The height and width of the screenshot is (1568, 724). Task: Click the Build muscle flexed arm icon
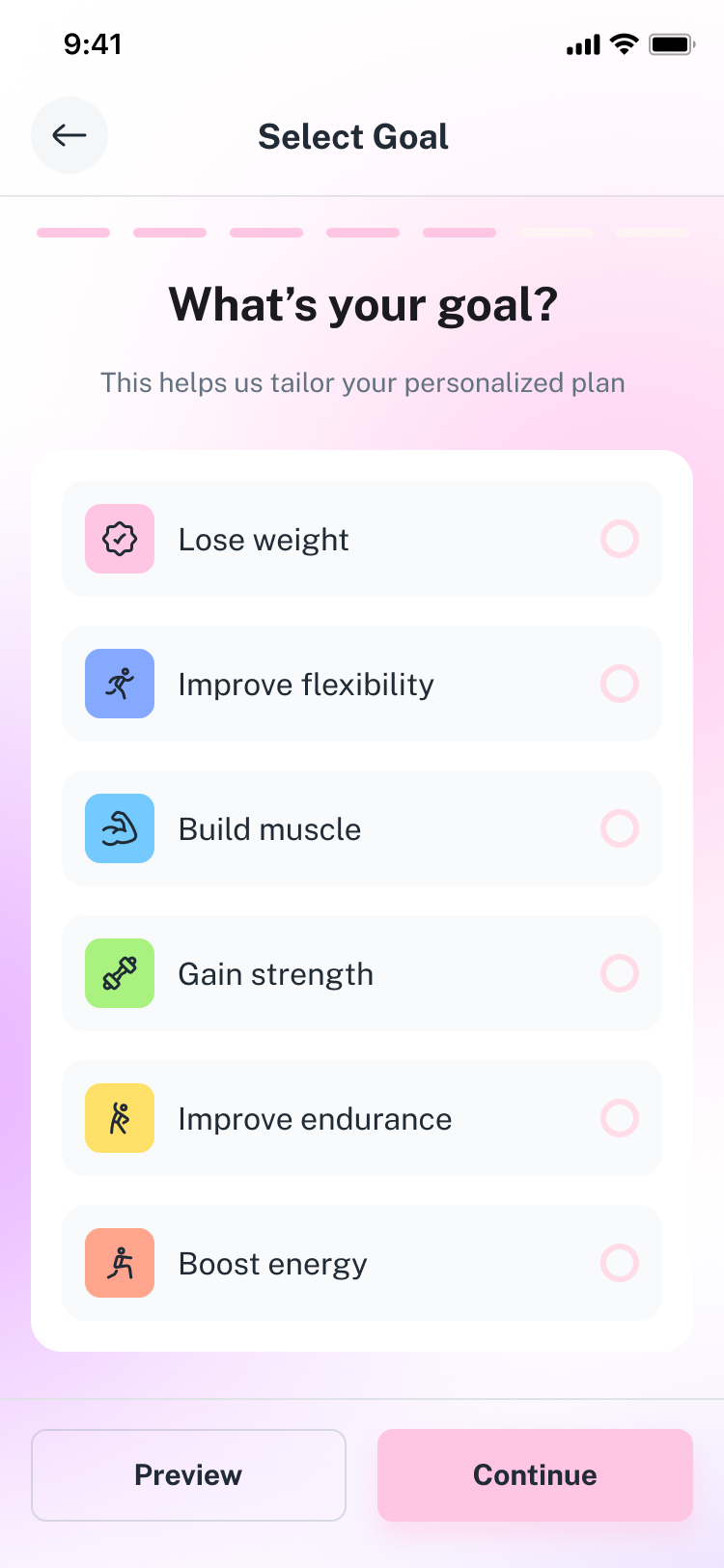click(119, 828)
